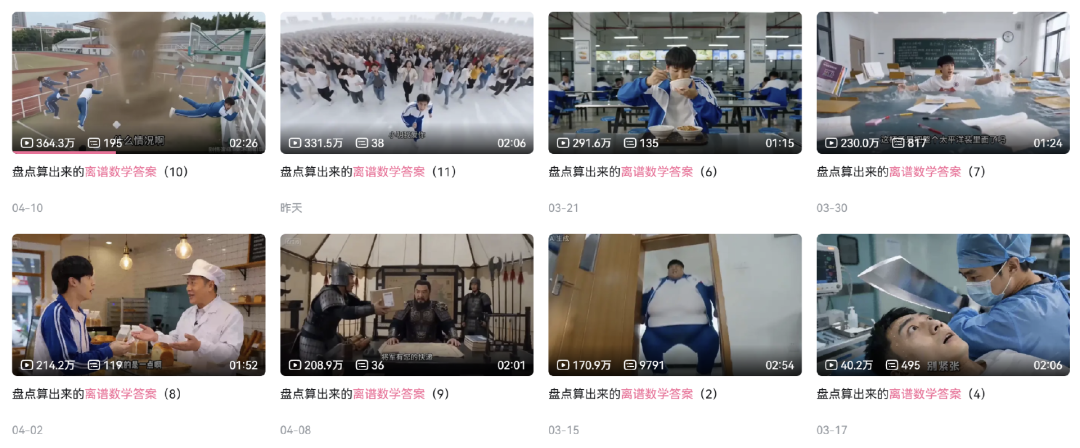Image resolution: width=1080 pixels, height=448 pixels.
Task: Watch video 离谱数学答案（7）
Action: (942, 82)
